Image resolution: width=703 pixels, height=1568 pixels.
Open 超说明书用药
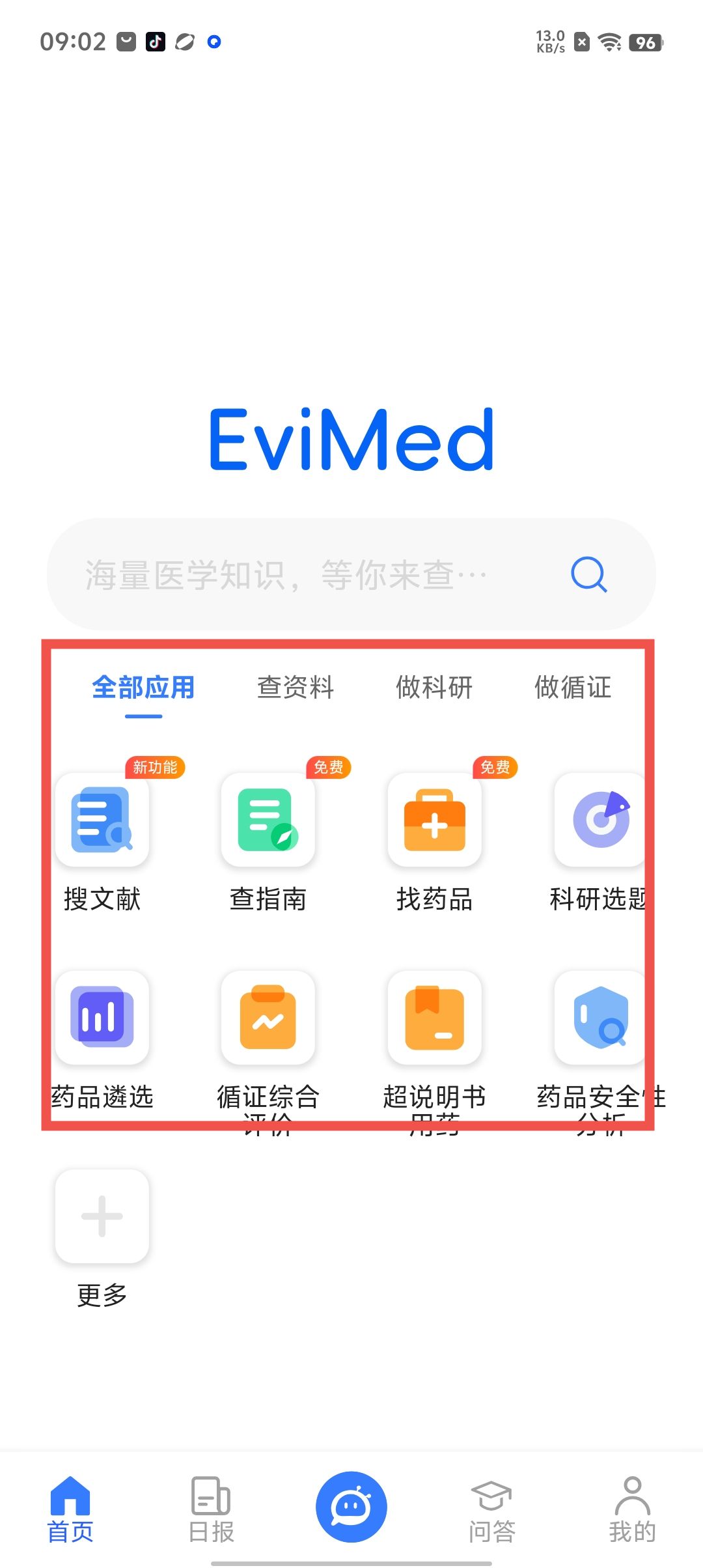click(x=434, y=1018)
